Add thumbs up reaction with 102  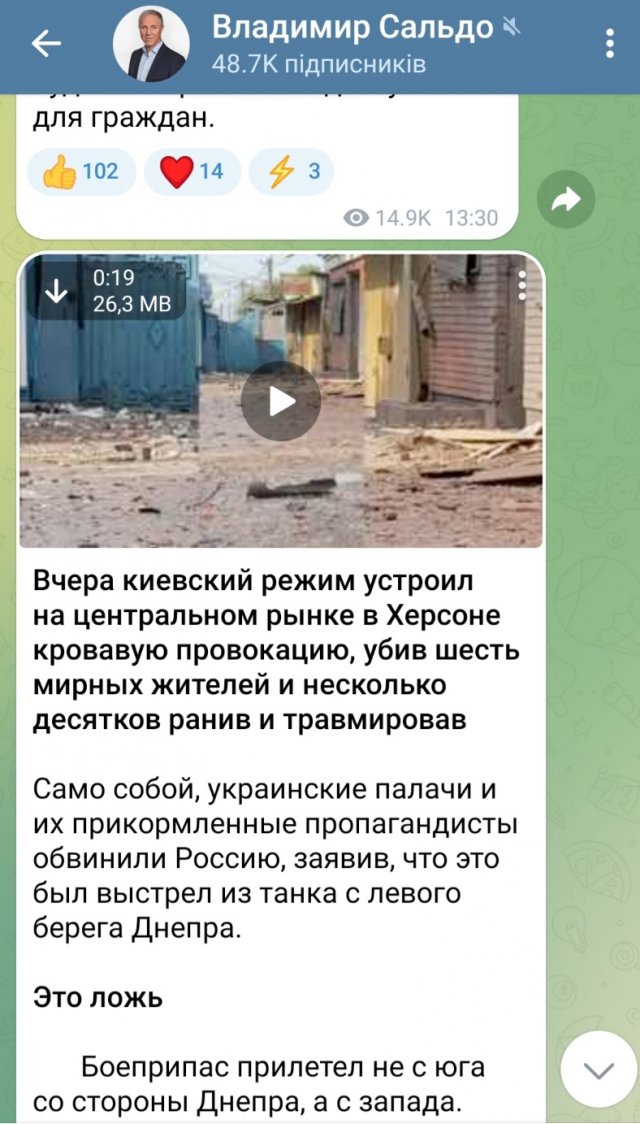[x=80, y=172]
